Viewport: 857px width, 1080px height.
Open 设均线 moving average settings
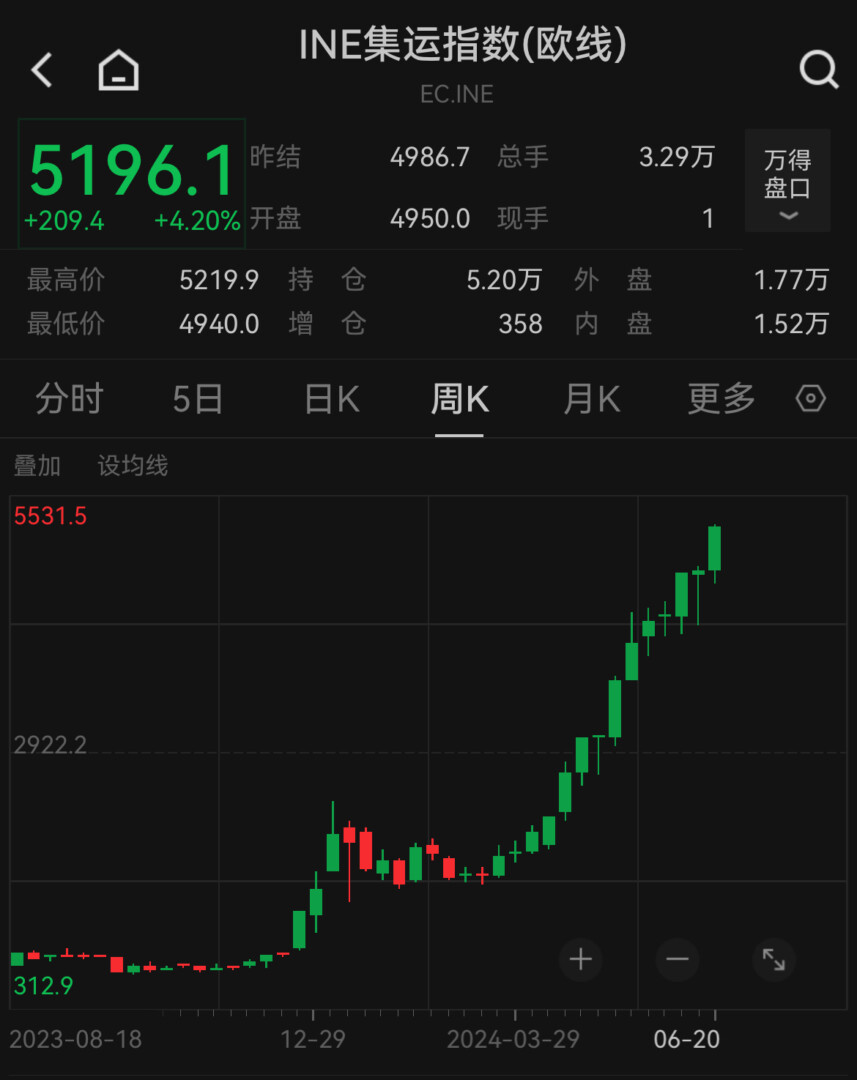coord(132,465)
